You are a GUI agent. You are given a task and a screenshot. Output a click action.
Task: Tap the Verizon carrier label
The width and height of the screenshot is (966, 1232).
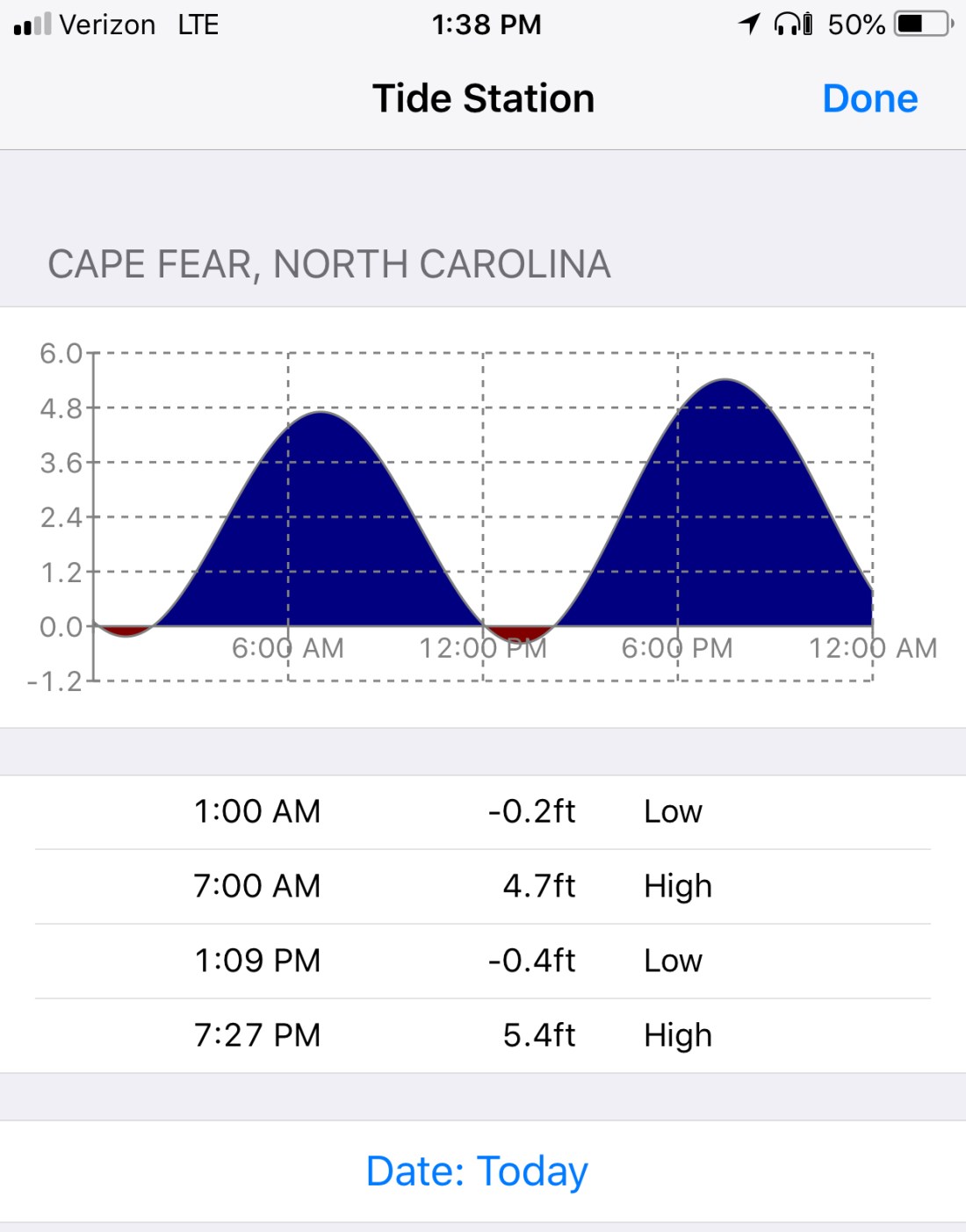tap(108, 25)
